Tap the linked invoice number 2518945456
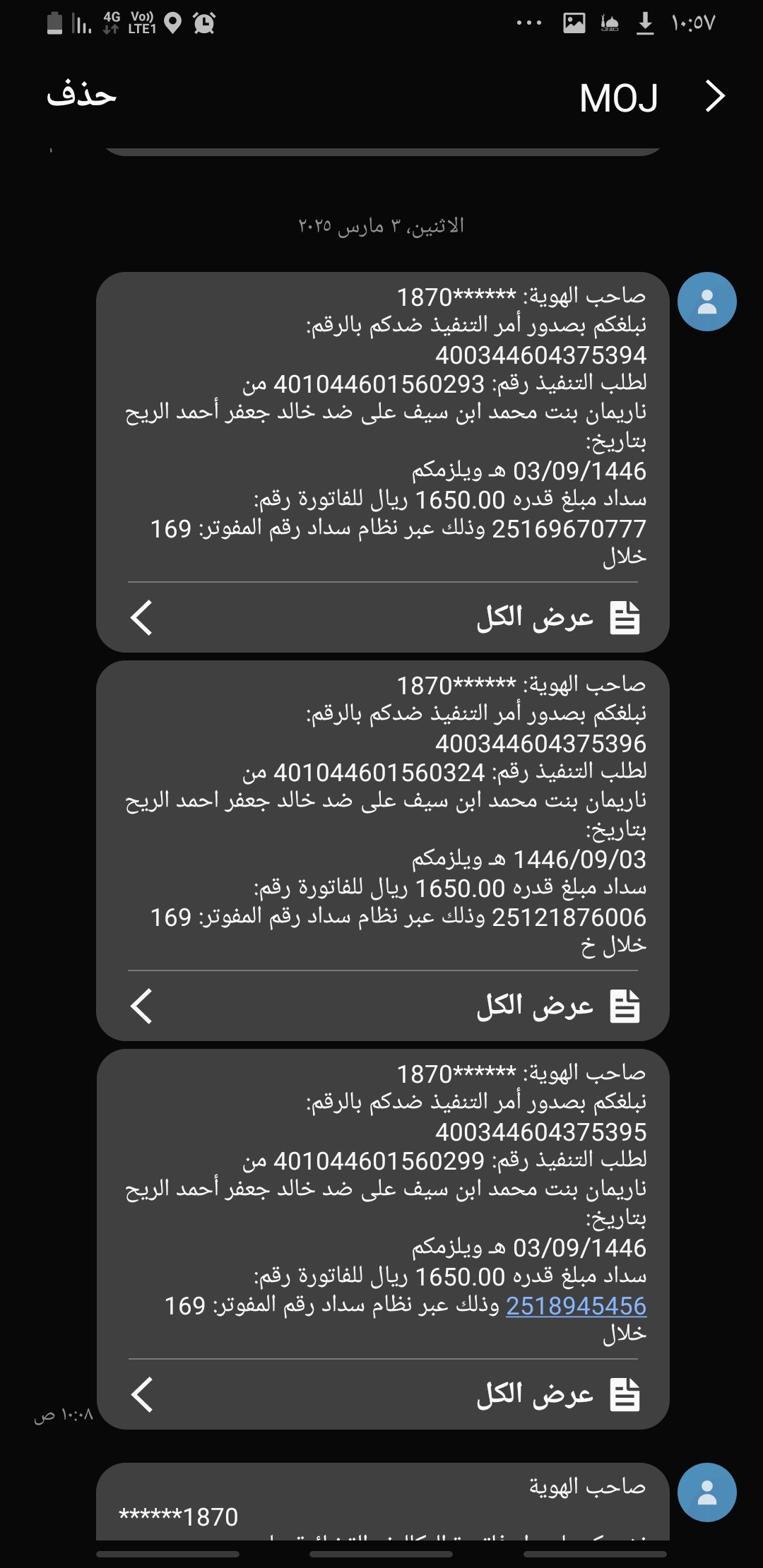Viewport: 763px width, 1568px height. click(576, 1306)
